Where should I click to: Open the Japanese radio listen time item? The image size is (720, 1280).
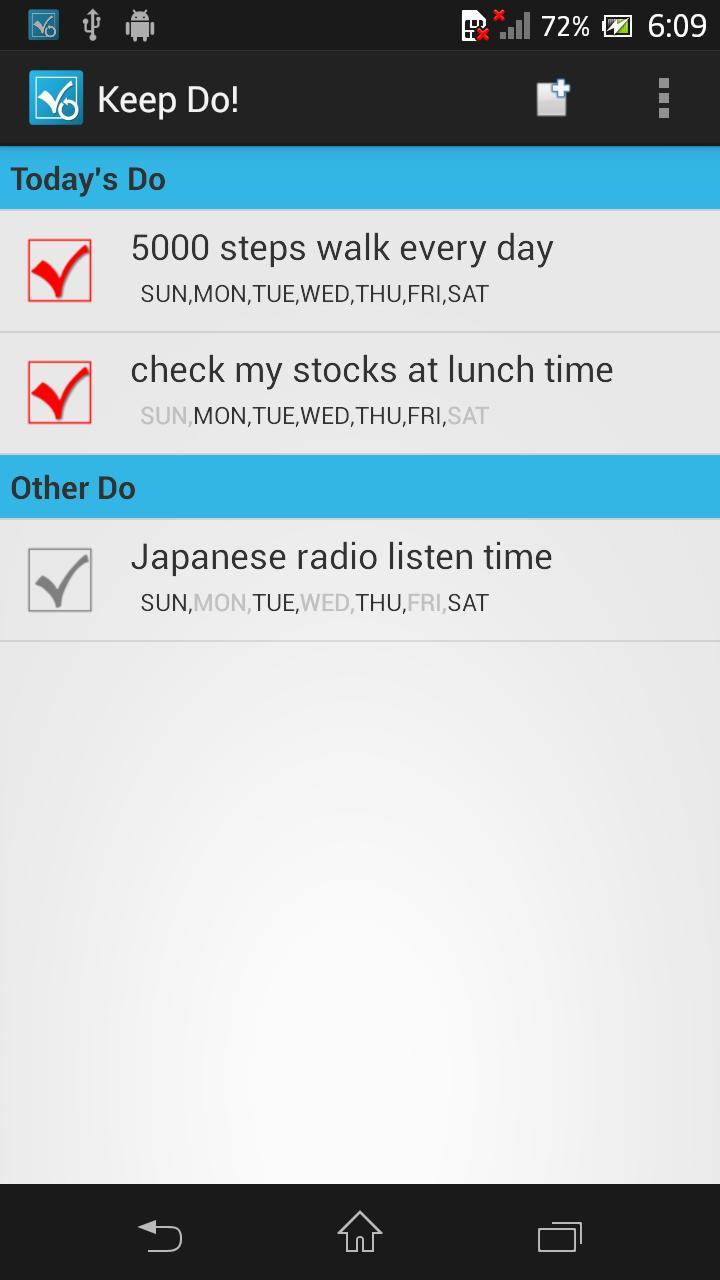341,558
